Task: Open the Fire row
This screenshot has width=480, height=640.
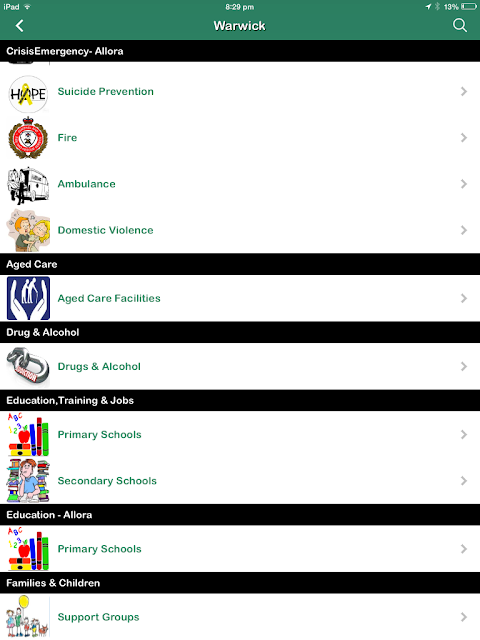Action: pos(240,138)
